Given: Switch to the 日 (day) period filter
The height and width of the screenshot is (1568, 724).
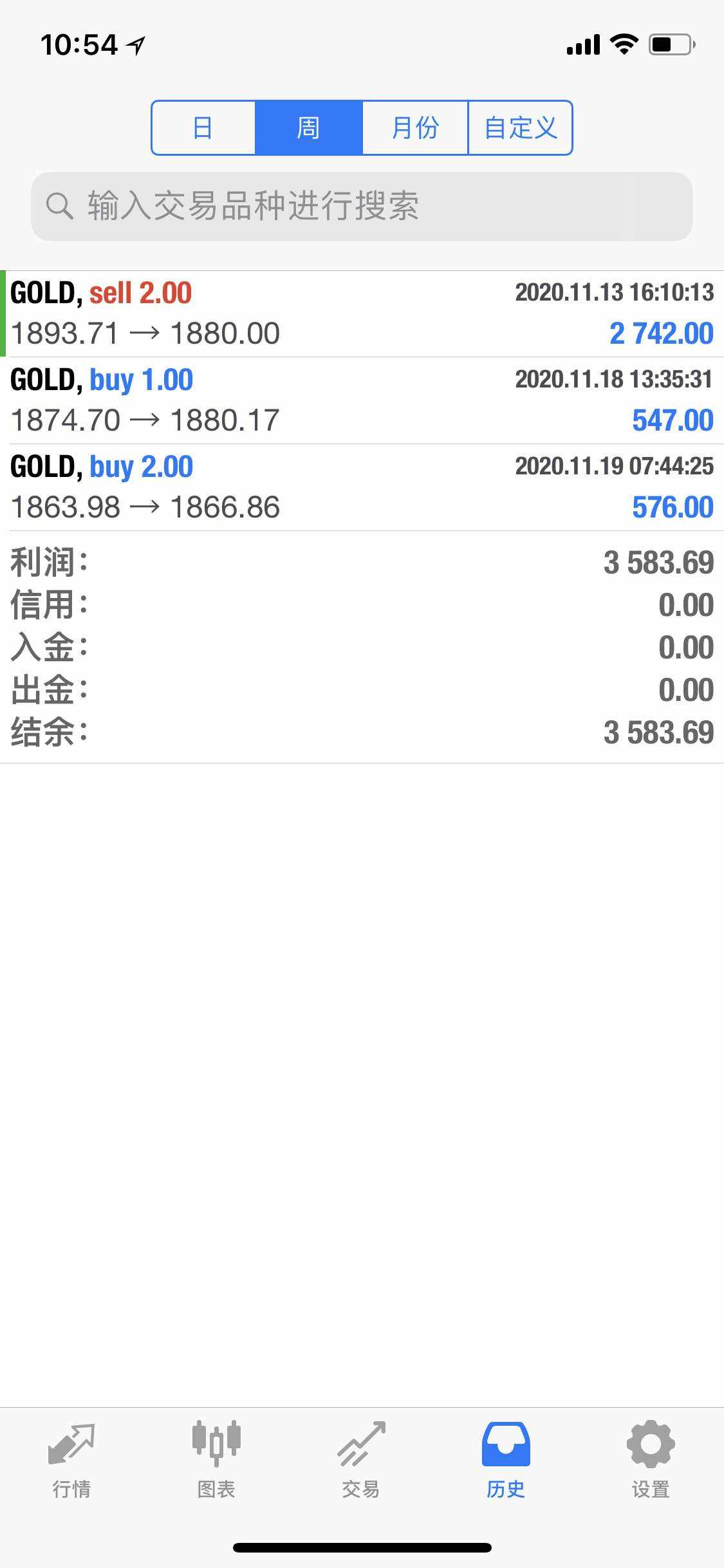Looking at the screenshot, I should [203, 127].
